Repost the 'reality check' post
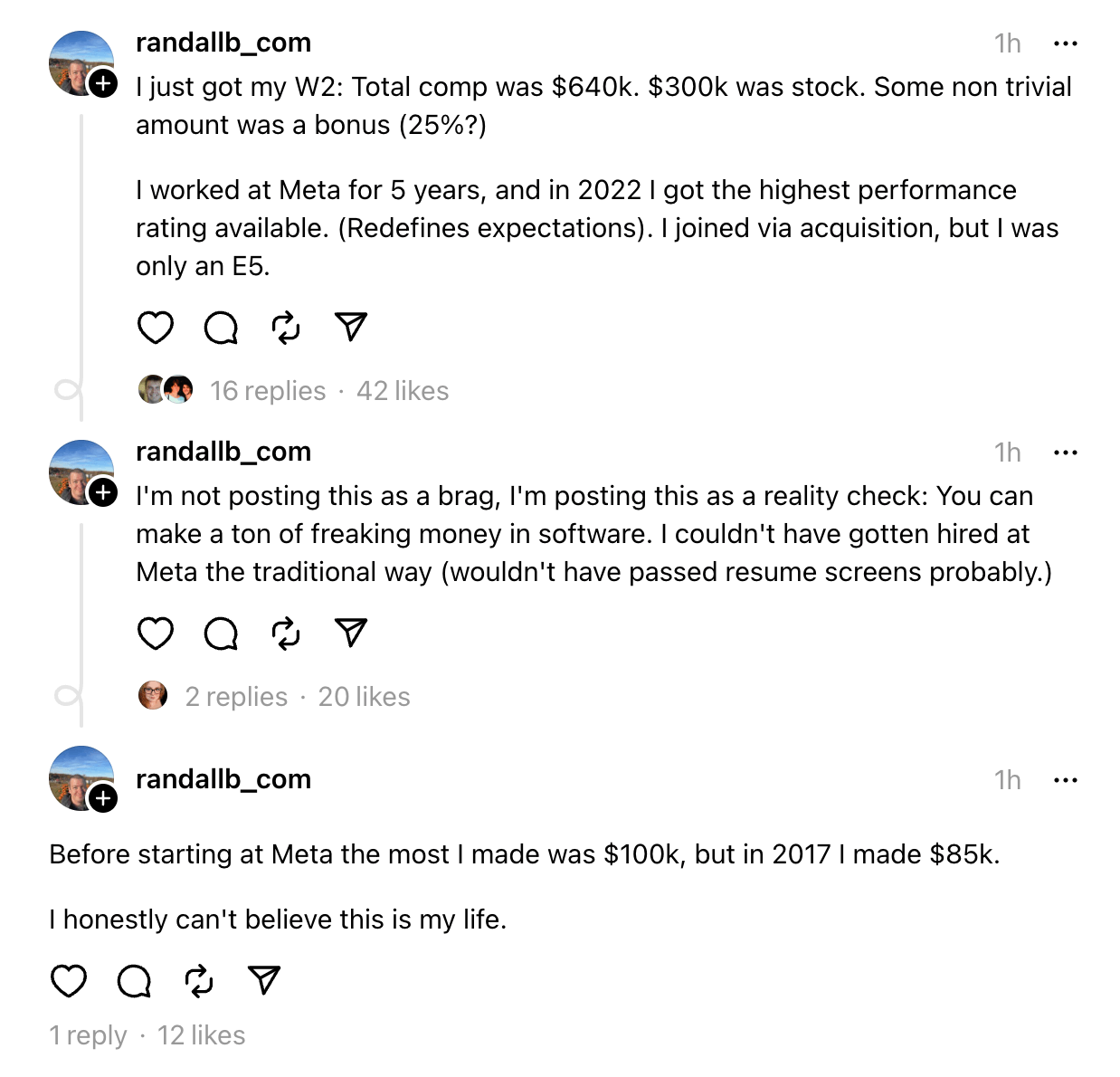This screenshot has height=1077, width=1120. pos(286,634)
